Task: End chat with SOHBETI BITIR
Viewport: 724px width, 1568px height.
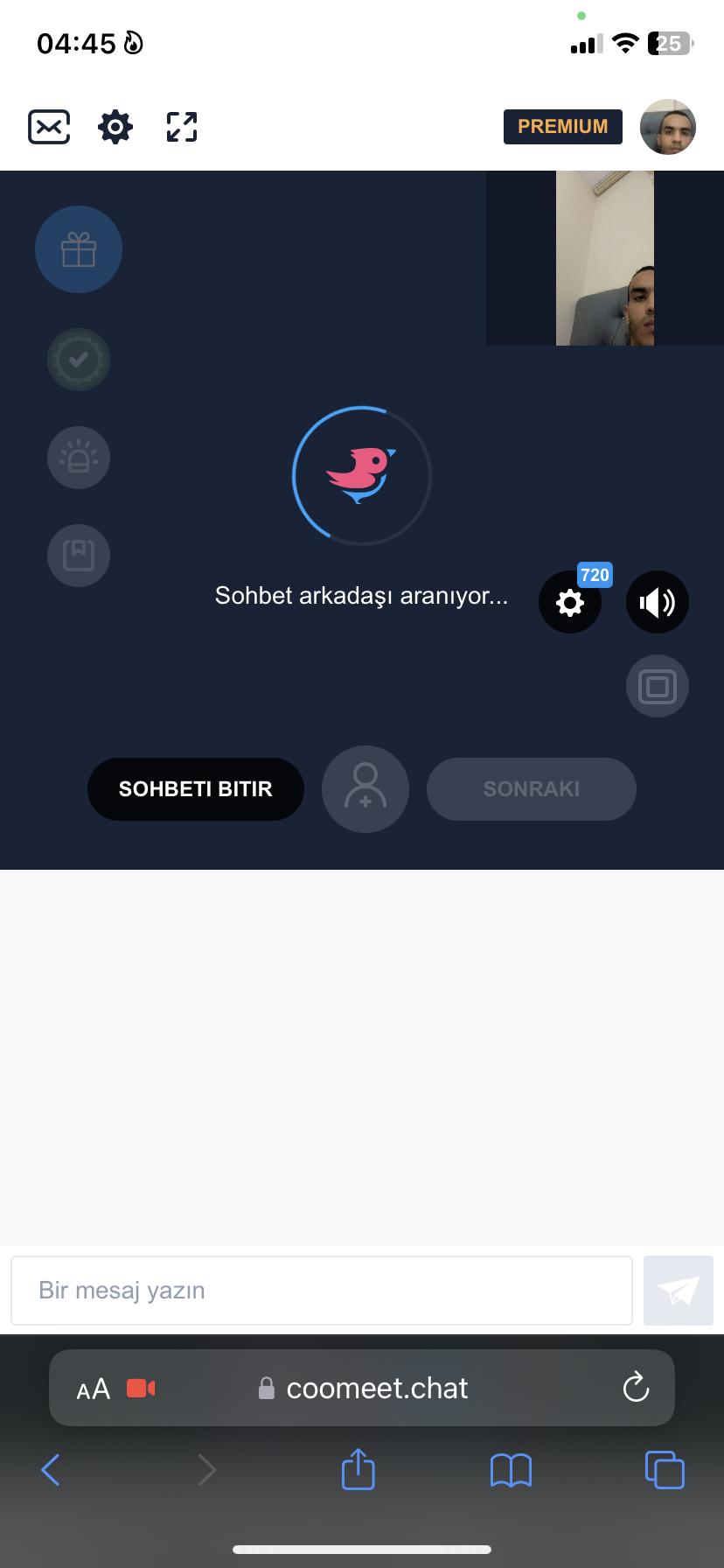Action: pos(196,789)
